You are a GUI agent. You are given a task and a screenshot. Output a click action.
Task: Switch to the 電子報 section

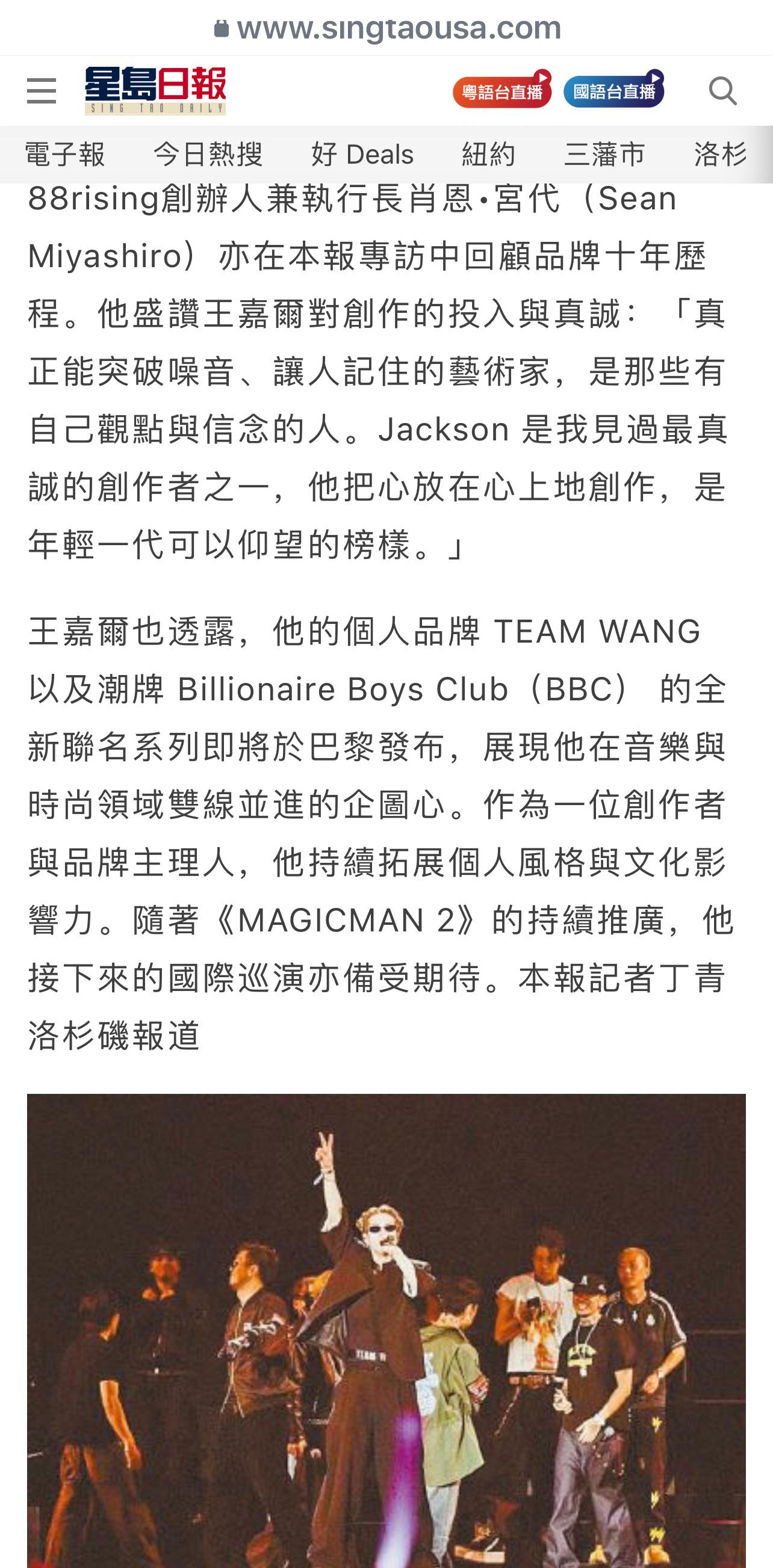click(65, 154)
